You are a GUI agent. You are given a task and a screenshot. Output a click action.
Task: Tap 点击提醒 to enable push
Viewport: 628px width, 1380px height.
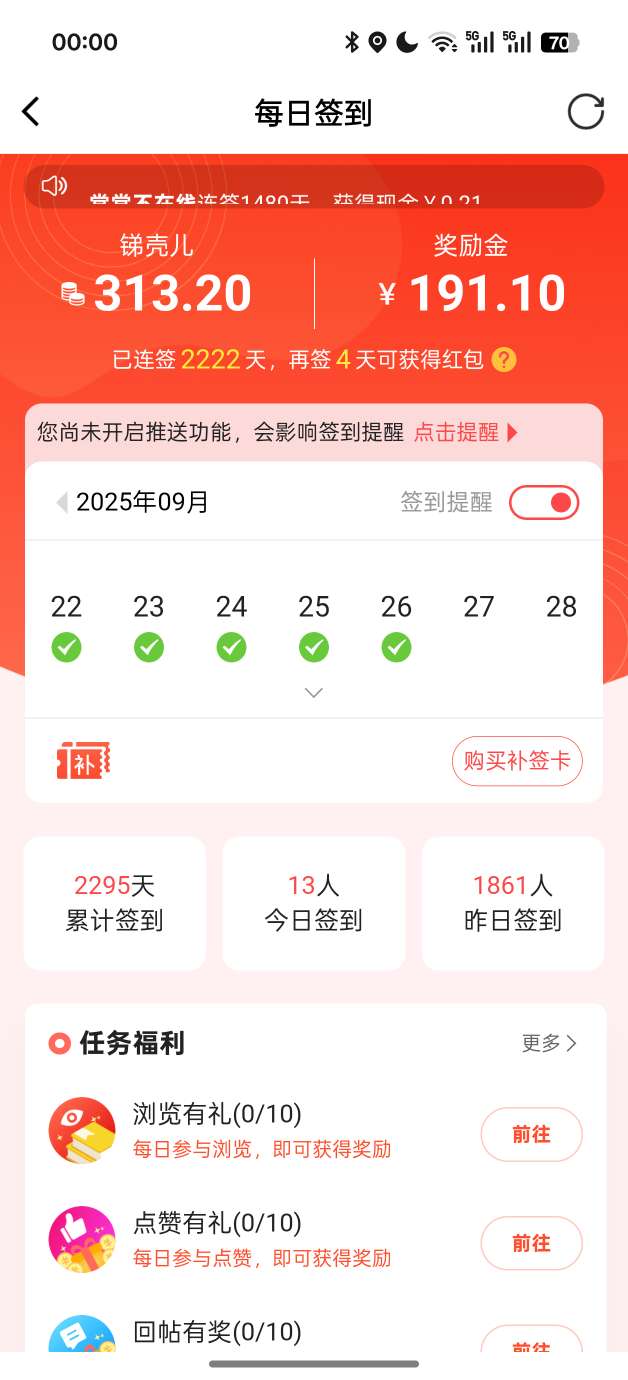[x=466, y=432]
